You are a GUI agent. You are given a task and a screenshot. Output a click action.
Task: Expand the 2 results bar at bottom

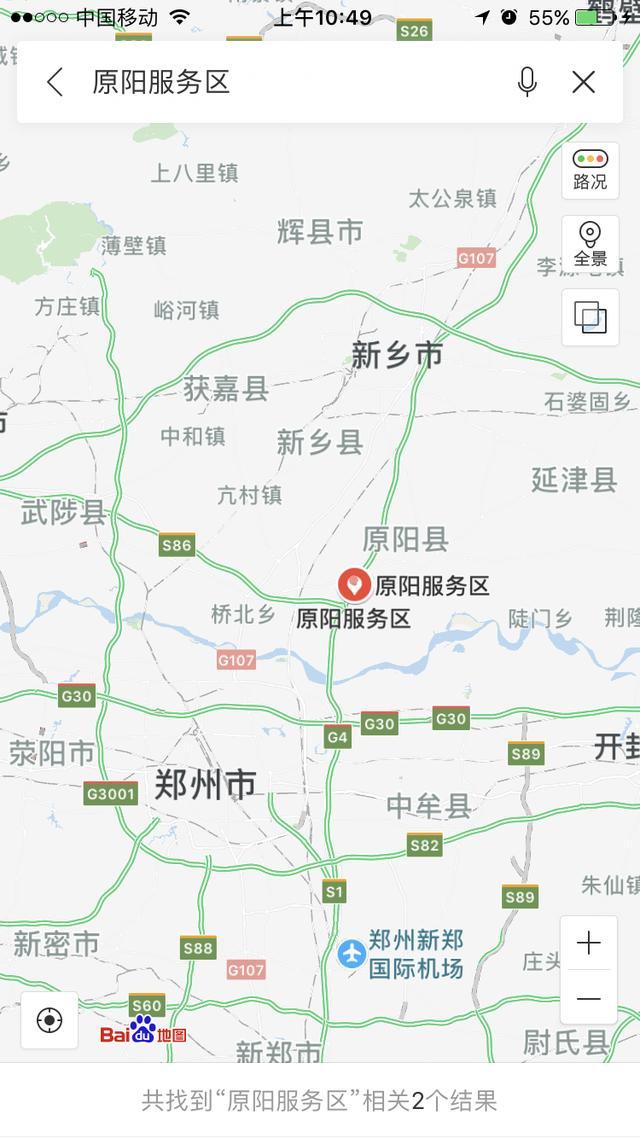(320, 1100)
